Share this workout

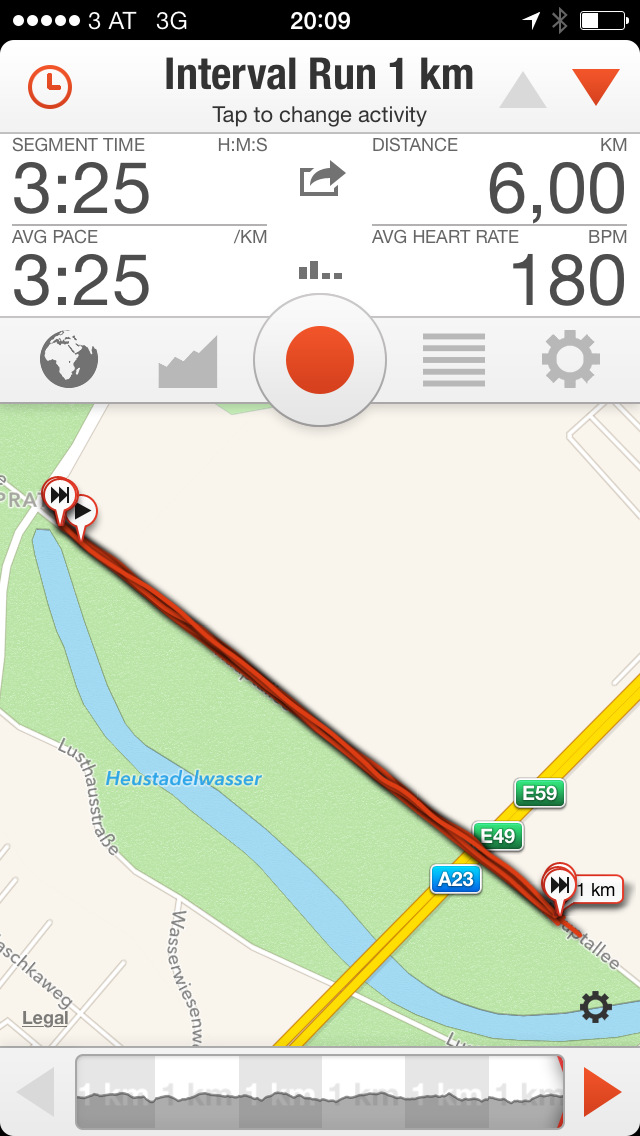click(322, 181)
